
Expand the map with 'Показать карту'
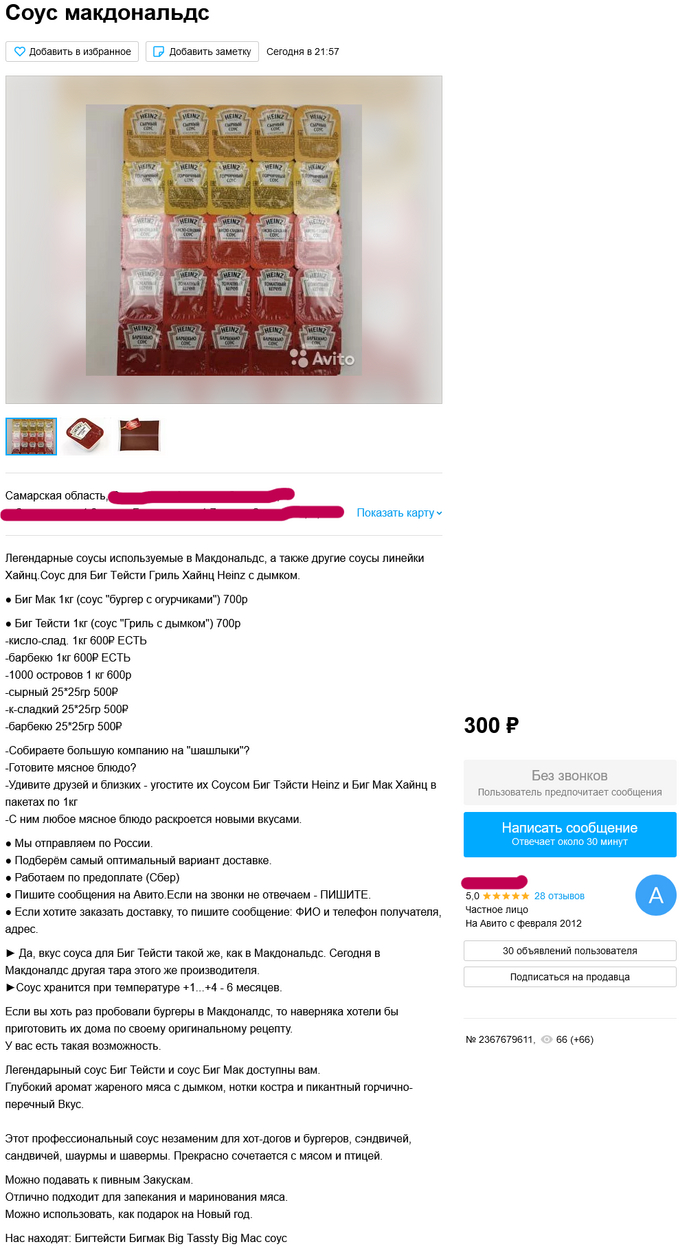pyautogui.click(x=399, y=513)
